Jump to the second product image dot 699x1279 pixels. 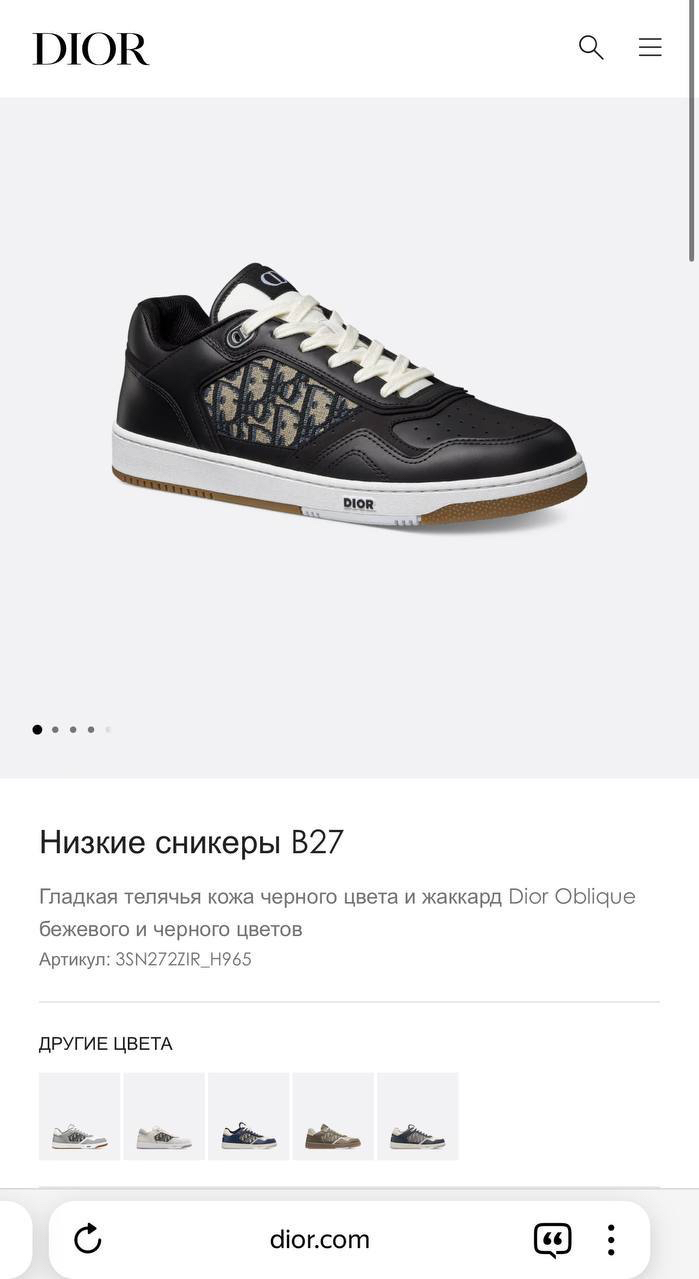[55, 730]
